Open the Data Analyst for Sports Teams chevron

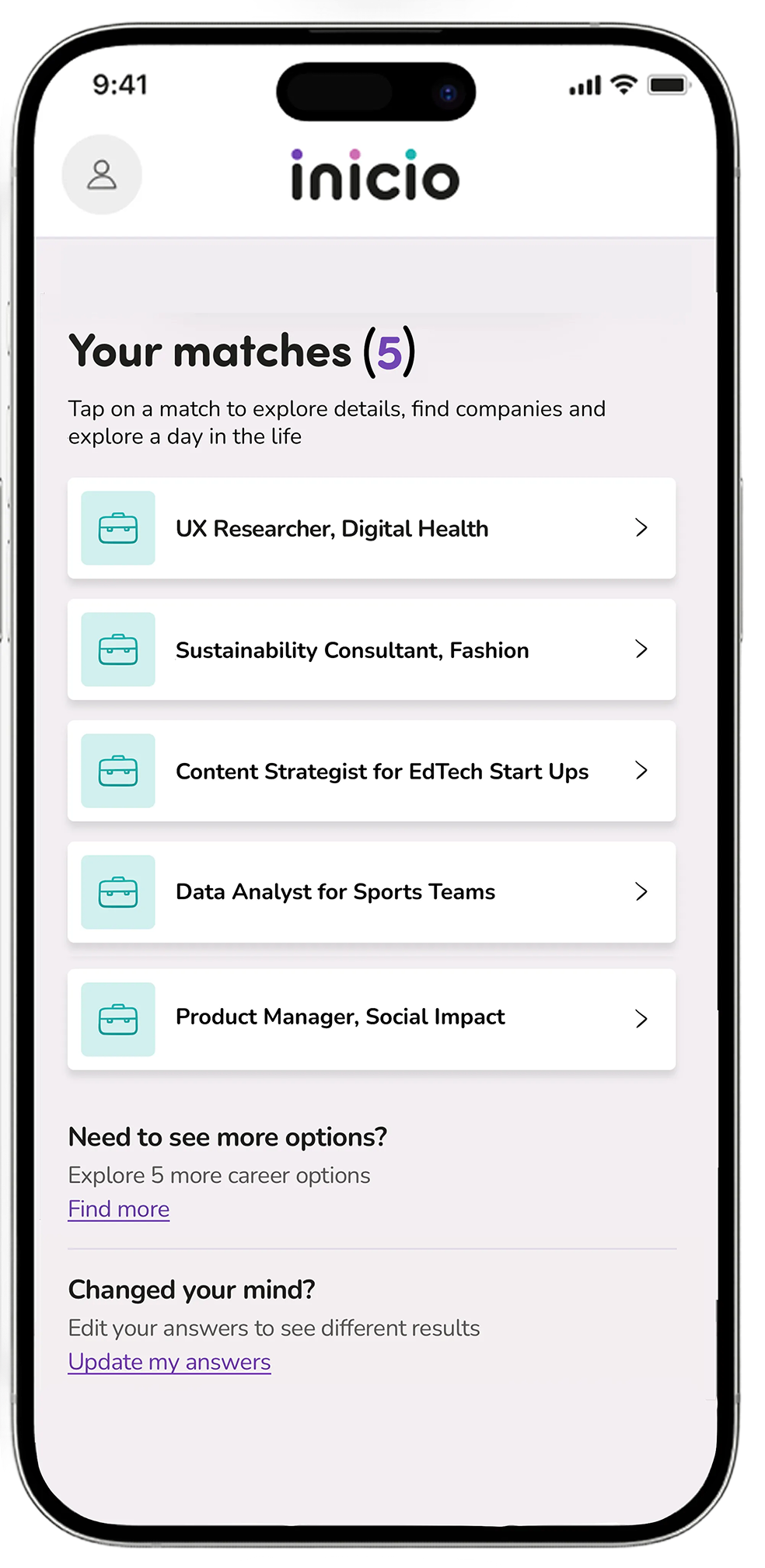tap(641, 892)
